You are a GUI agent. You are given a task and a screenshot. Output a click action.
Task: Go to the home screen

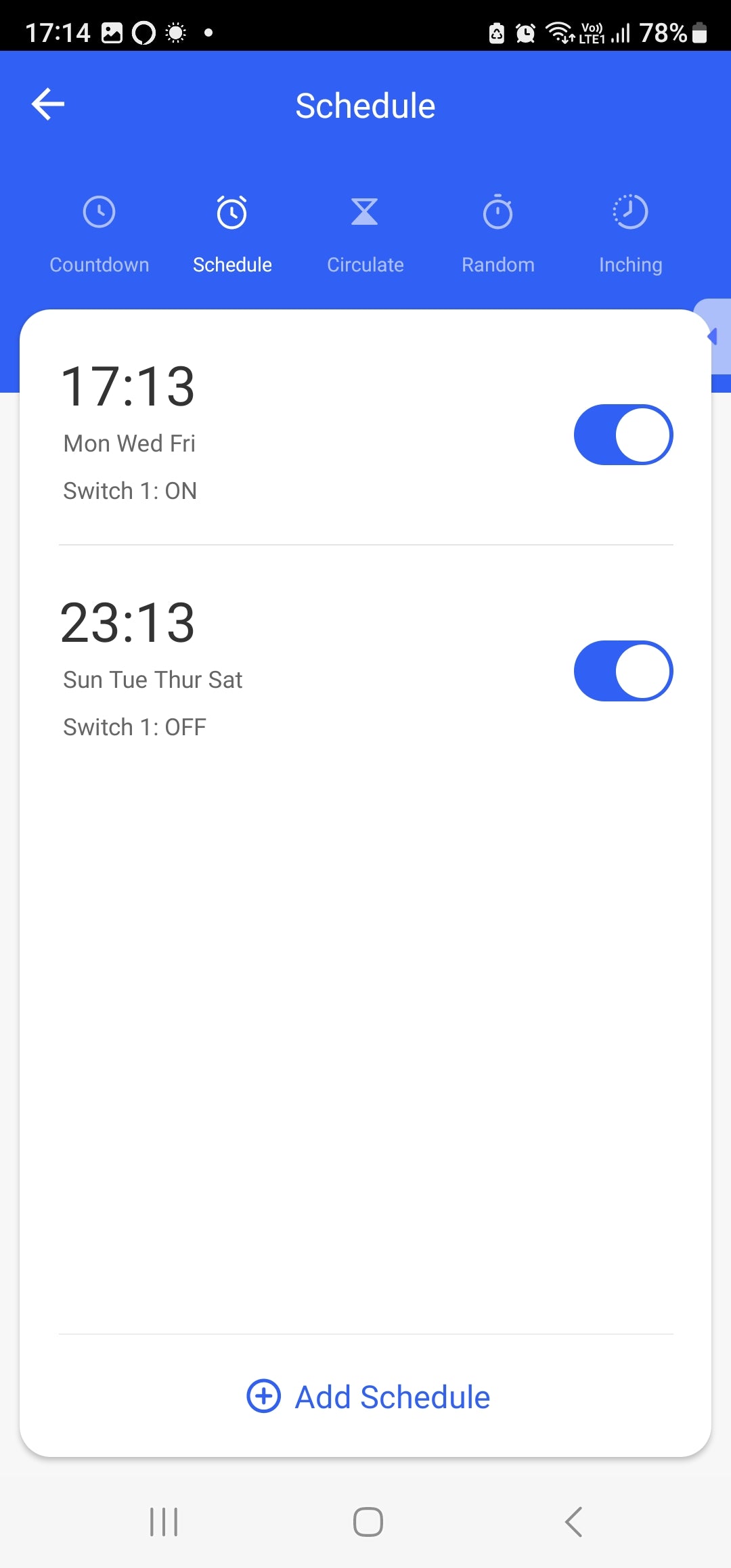tap(368, 1522)
